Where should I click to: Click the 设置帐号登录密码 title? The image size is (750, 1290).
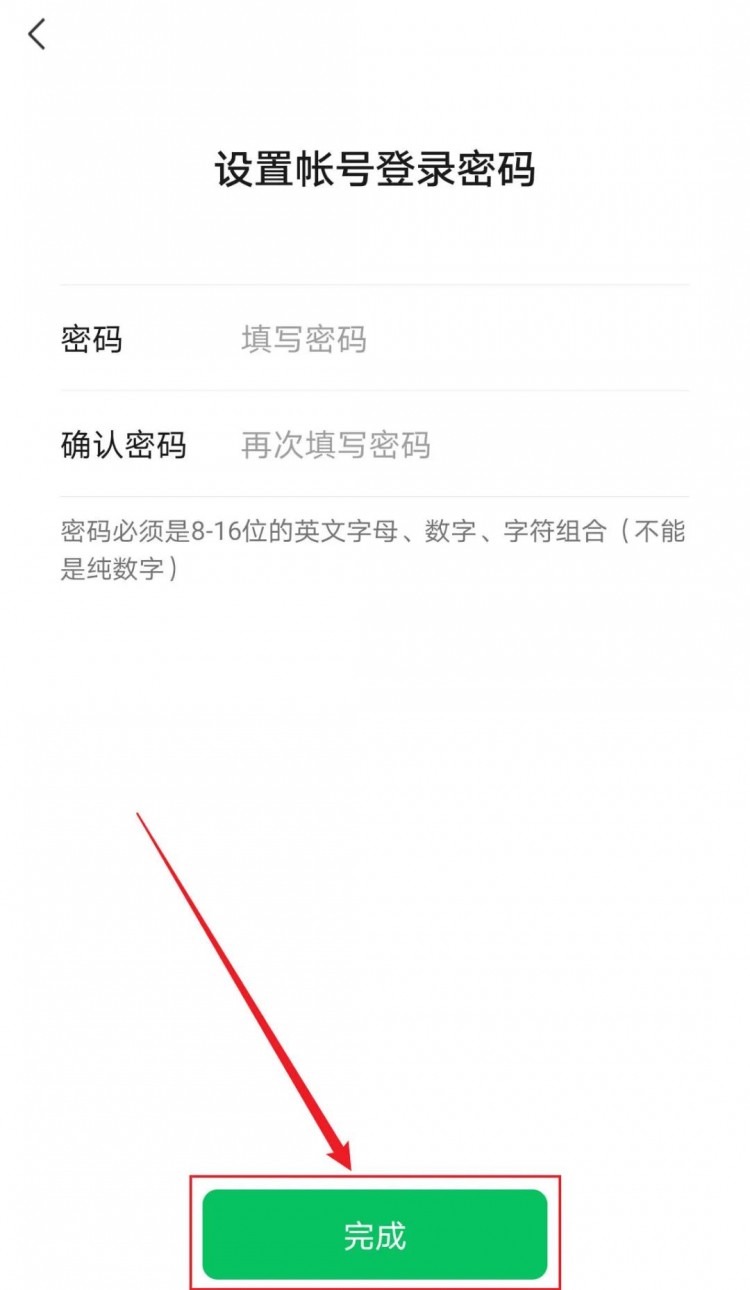pyautogui.click(x=375, y=170)
